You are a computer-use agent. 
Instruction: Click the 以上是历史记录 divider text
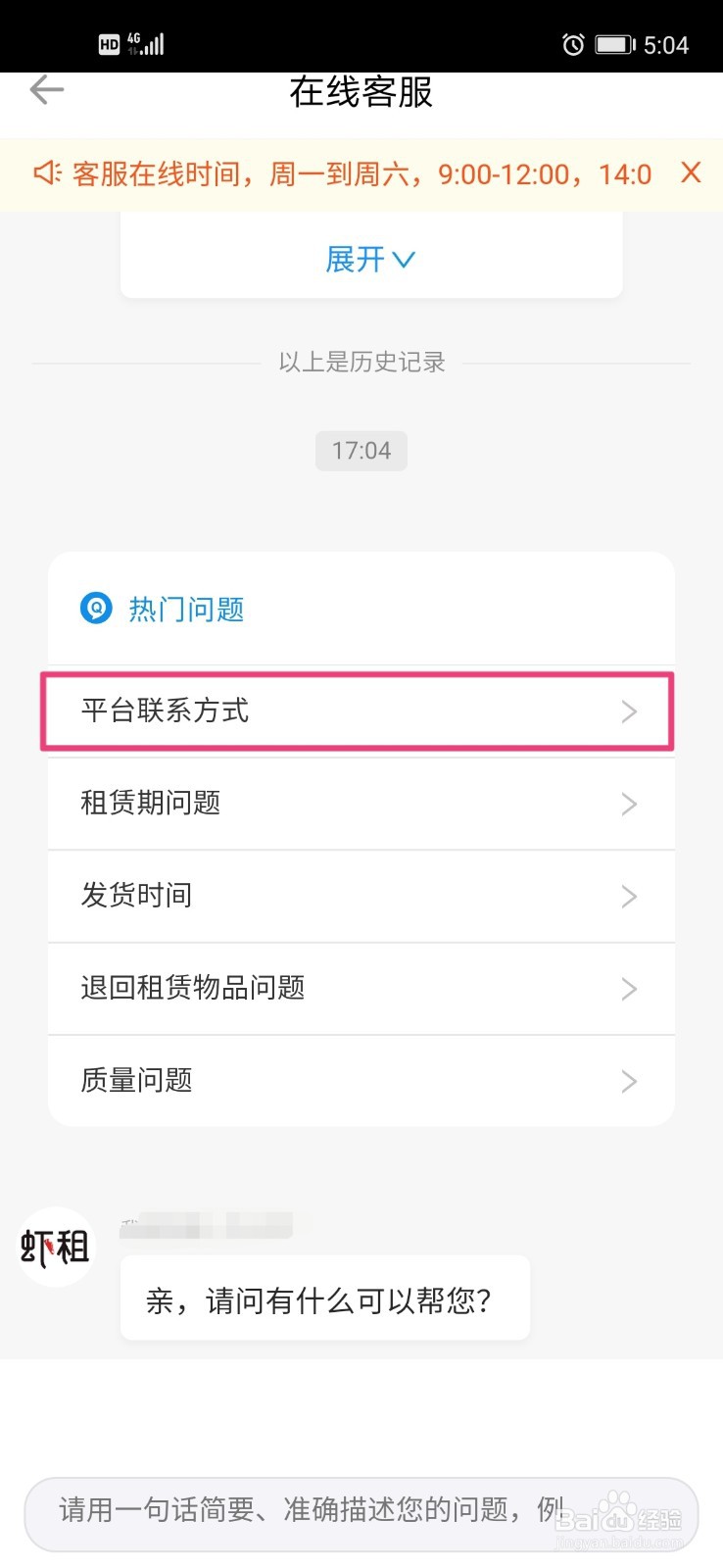[361, 362]
